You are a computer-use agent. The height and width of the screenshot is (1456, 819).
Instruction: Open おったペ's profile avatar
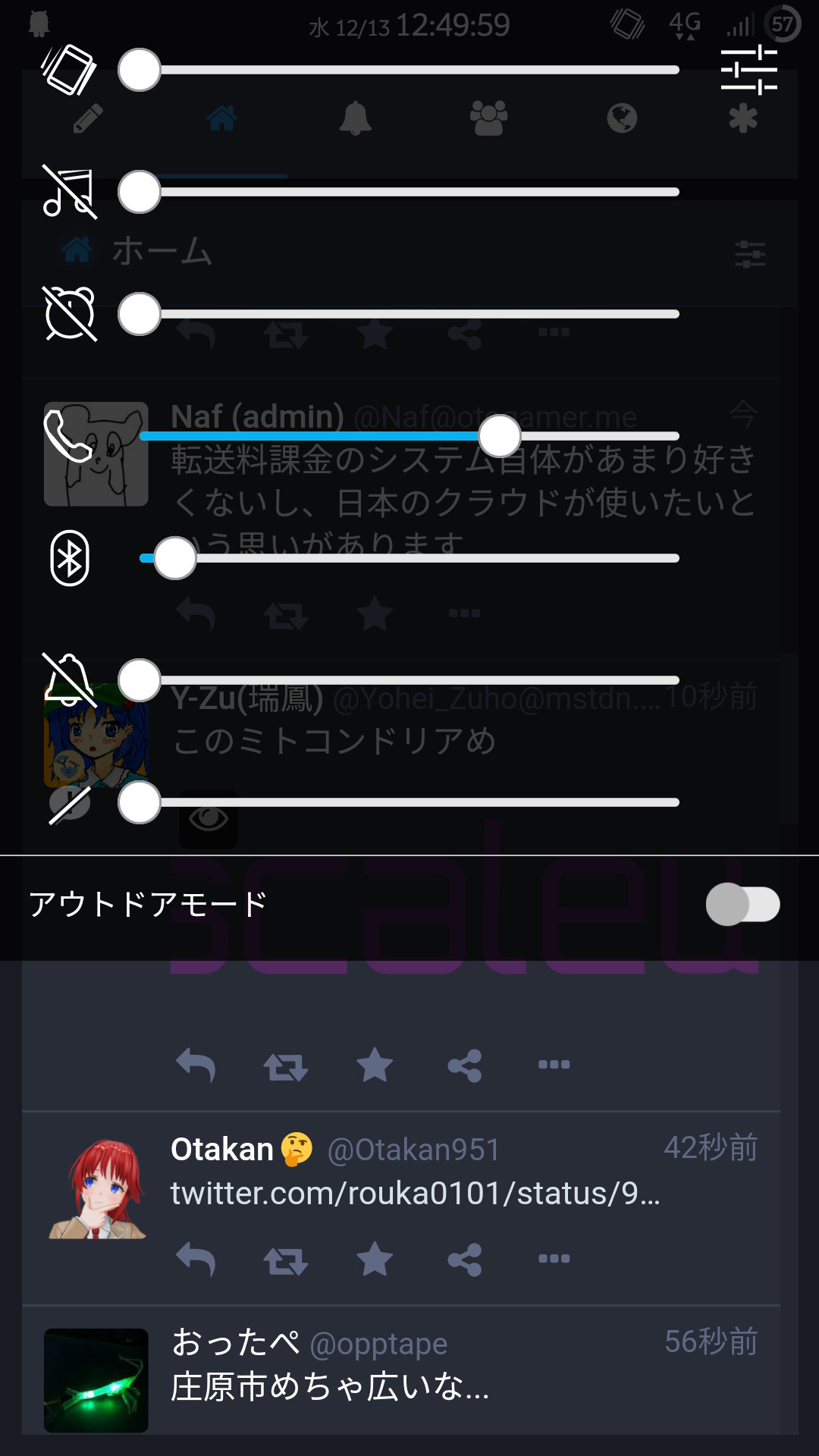[96, 1380]
